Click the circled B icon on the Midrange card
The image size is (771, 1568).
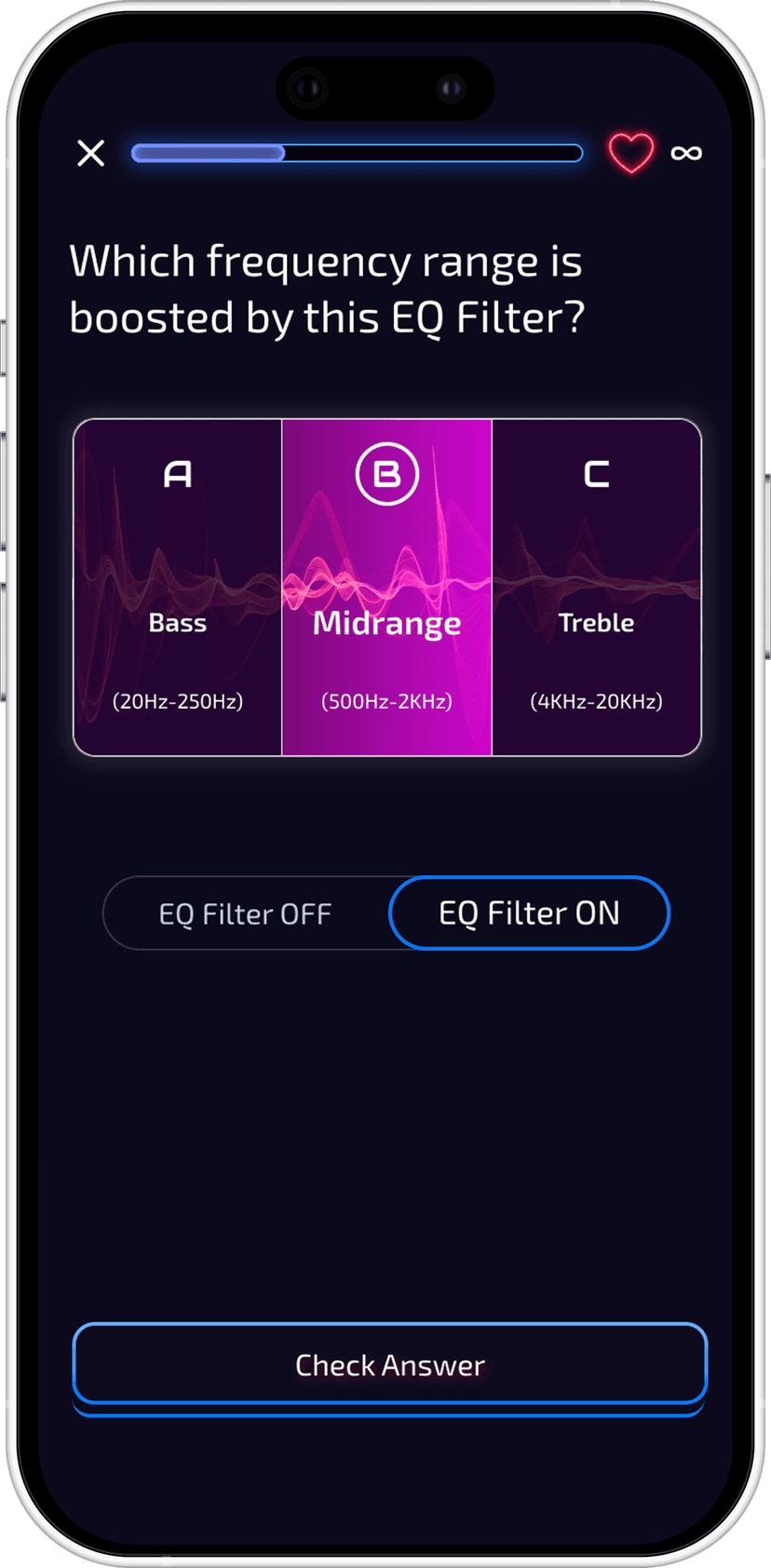[x=386, y=473]
